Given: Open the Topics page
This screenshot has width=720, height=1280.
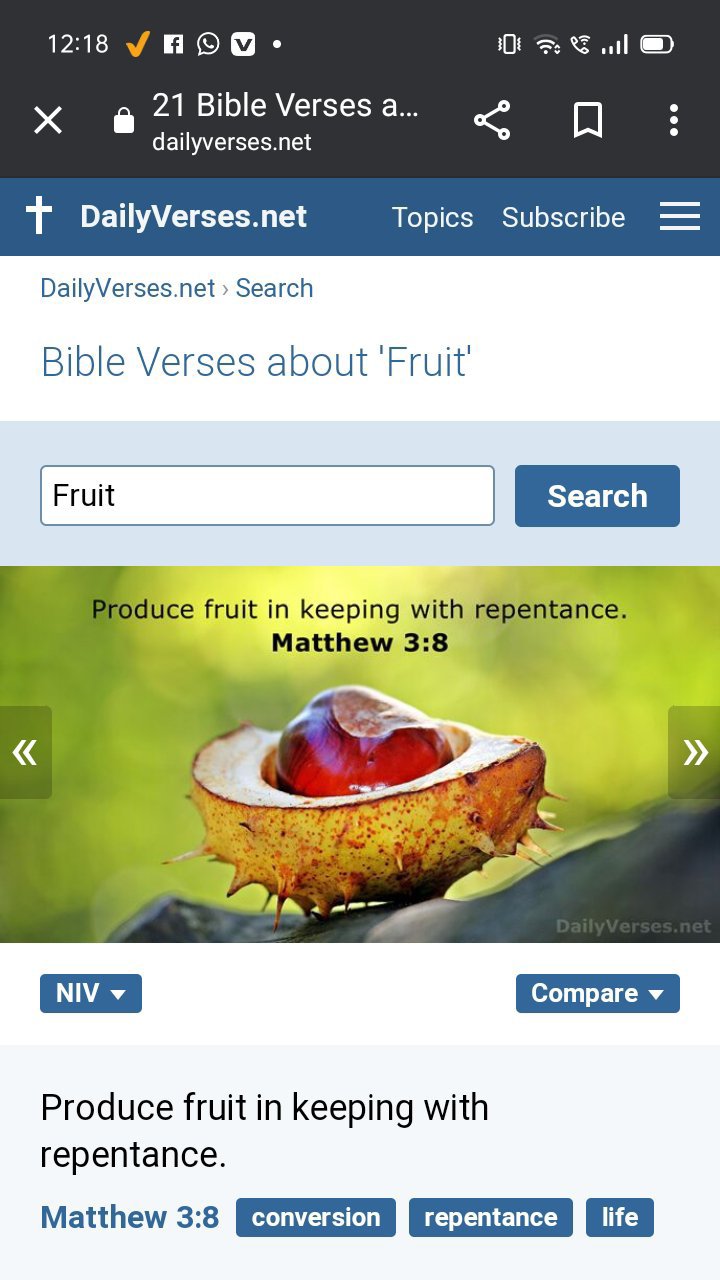Looking at the screenshot, I should tap(432, 217).
